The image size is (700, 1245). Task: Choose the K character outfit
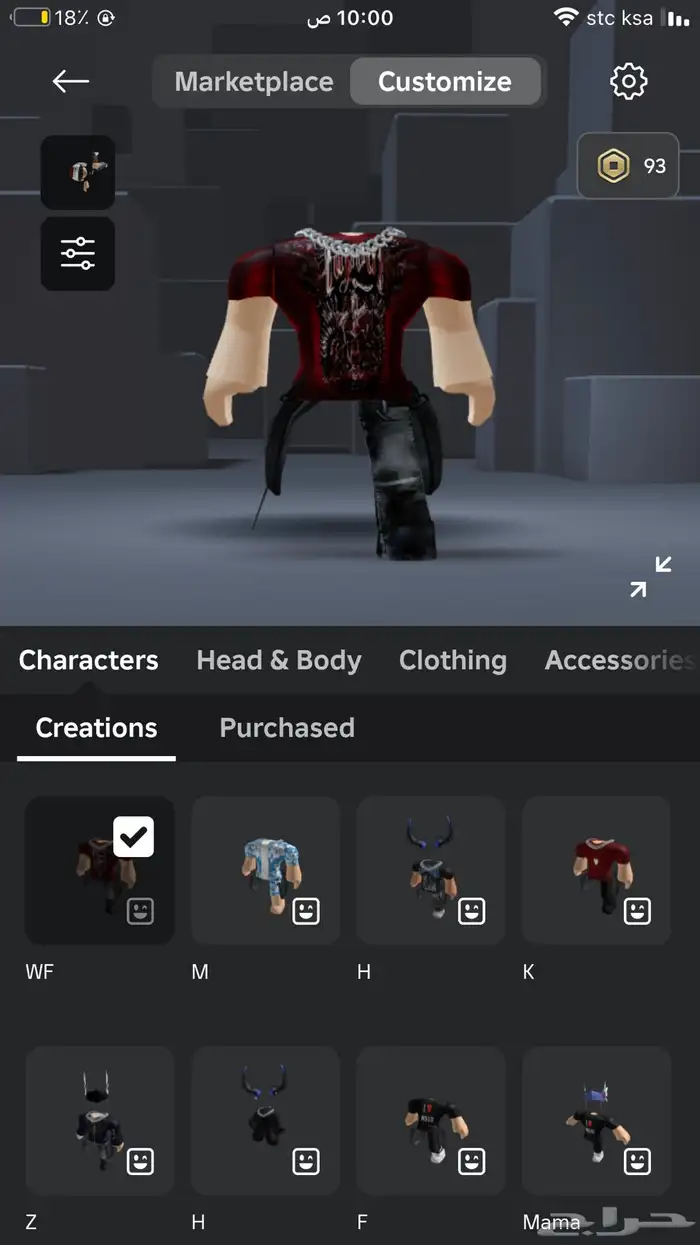coord(596,870)
